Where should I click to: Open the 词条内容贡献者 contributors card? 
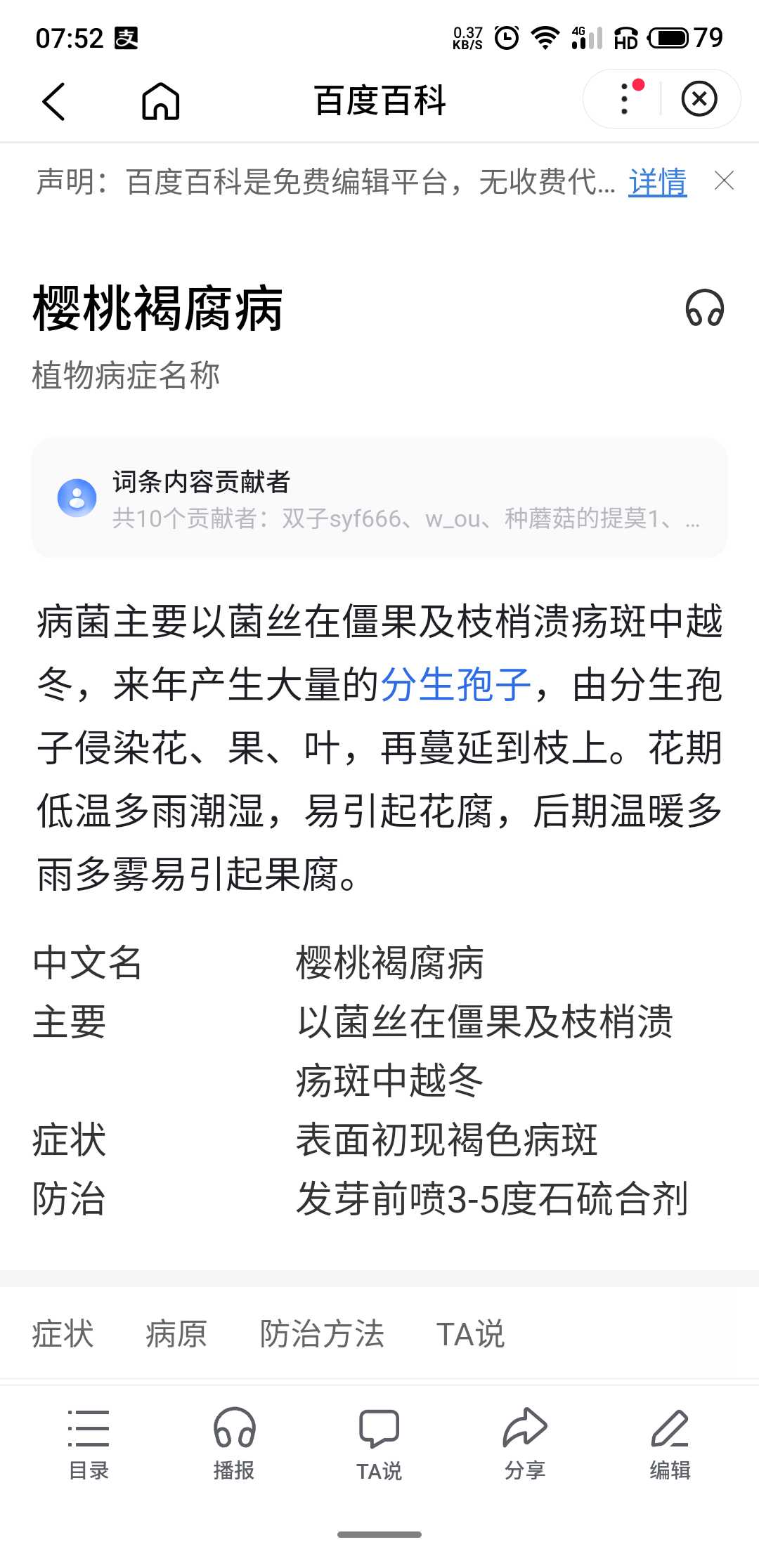pos(379,498)
